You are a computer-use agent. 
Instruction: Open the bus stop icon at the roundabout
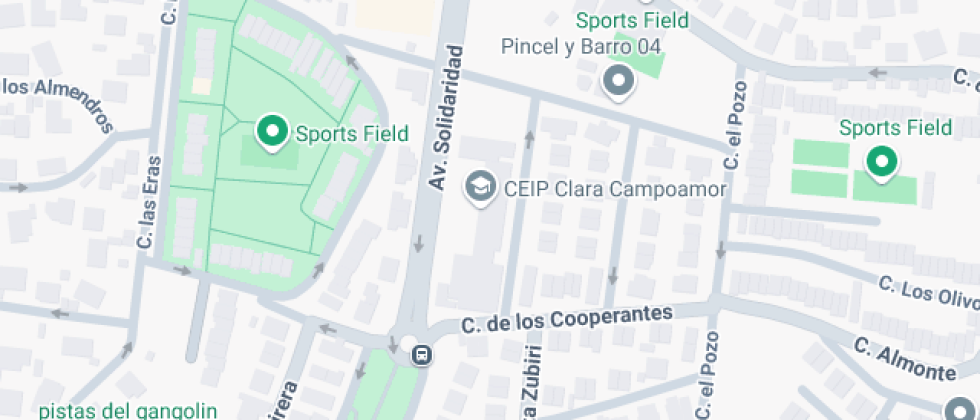point(422,356)
